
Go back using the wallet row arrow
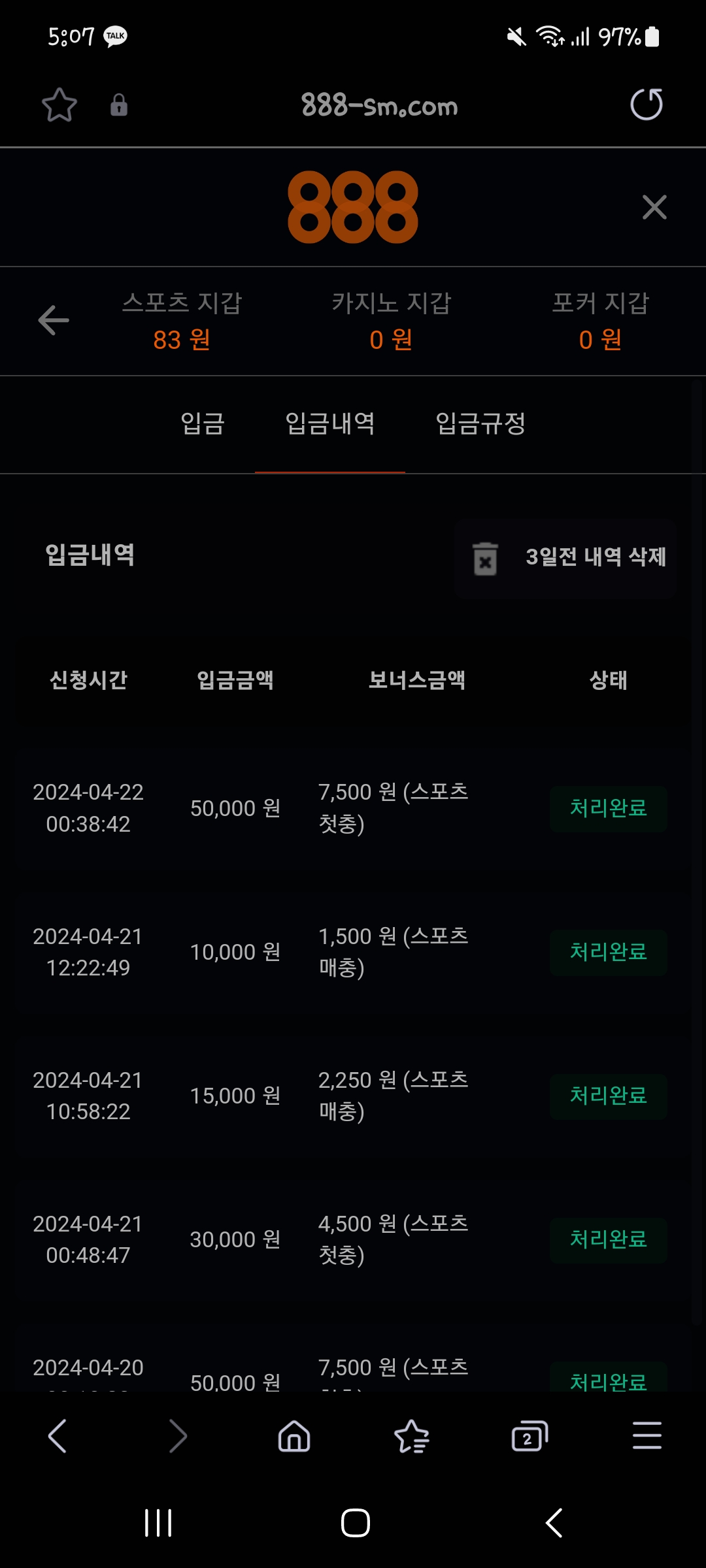click(54, 320)
